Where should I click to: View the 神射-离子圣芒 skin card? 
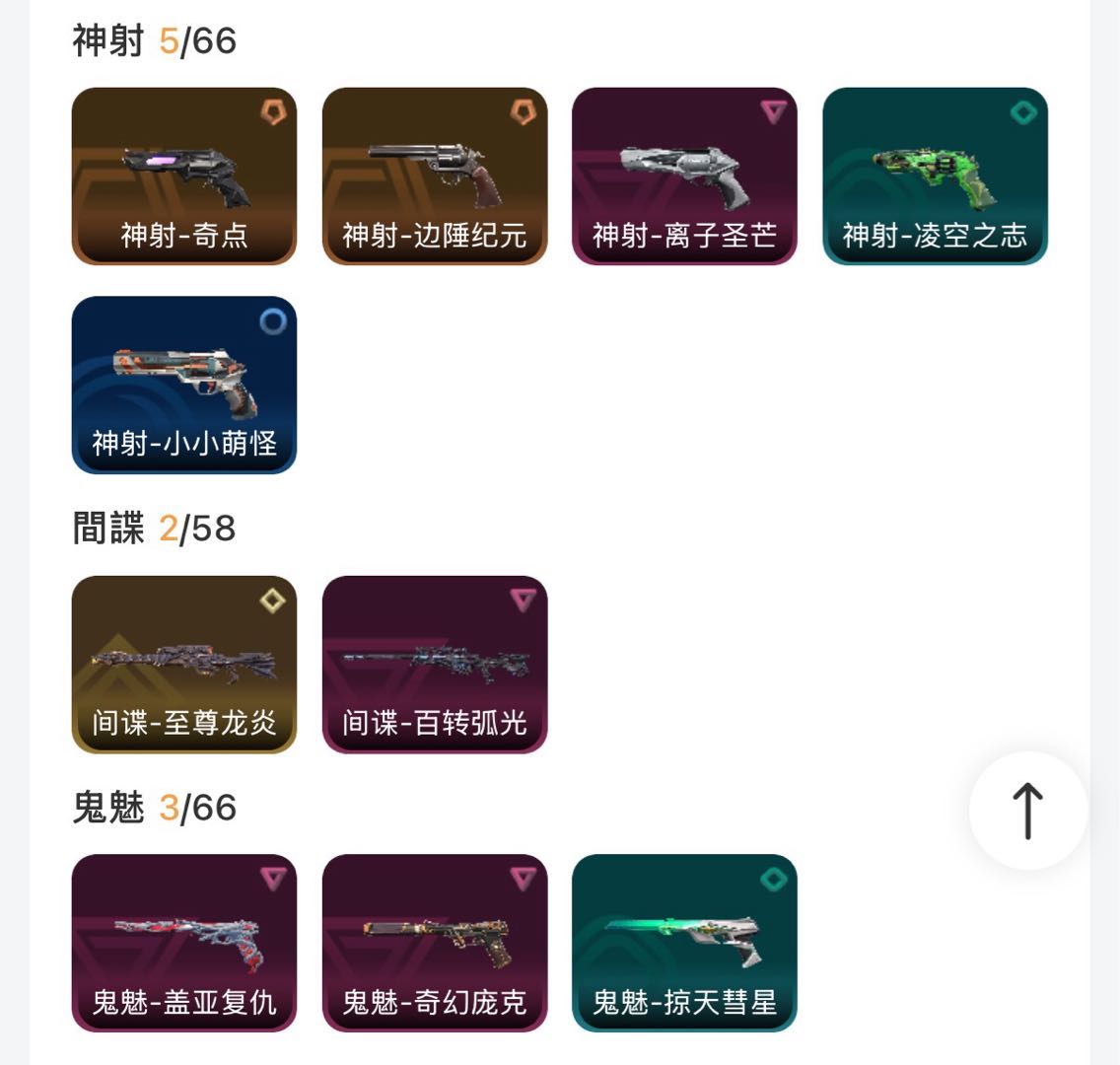[x=684, y=177]
